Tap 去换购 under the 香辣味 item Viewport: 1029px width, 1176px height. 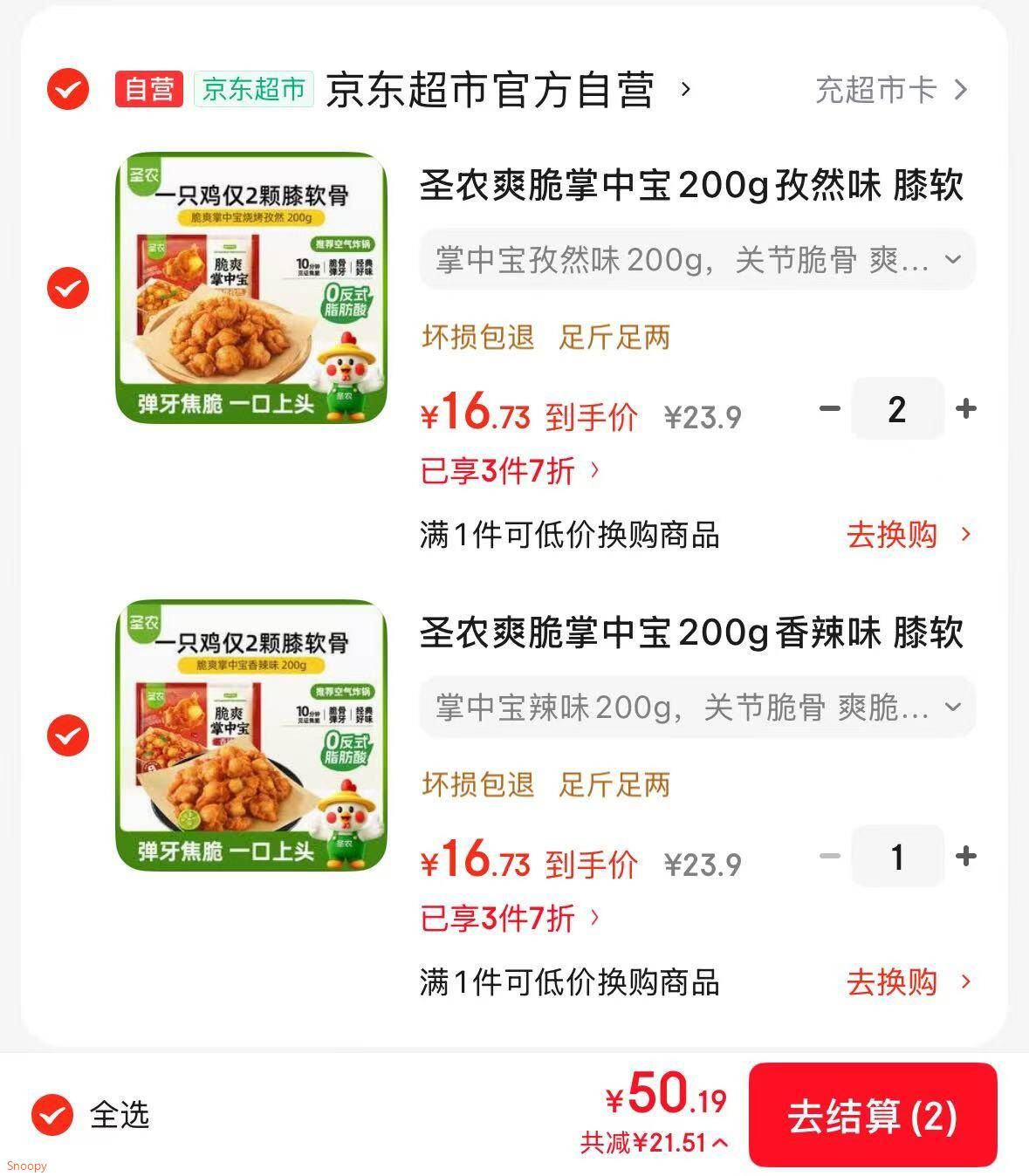pyautogui.click(x=908, y=982)
